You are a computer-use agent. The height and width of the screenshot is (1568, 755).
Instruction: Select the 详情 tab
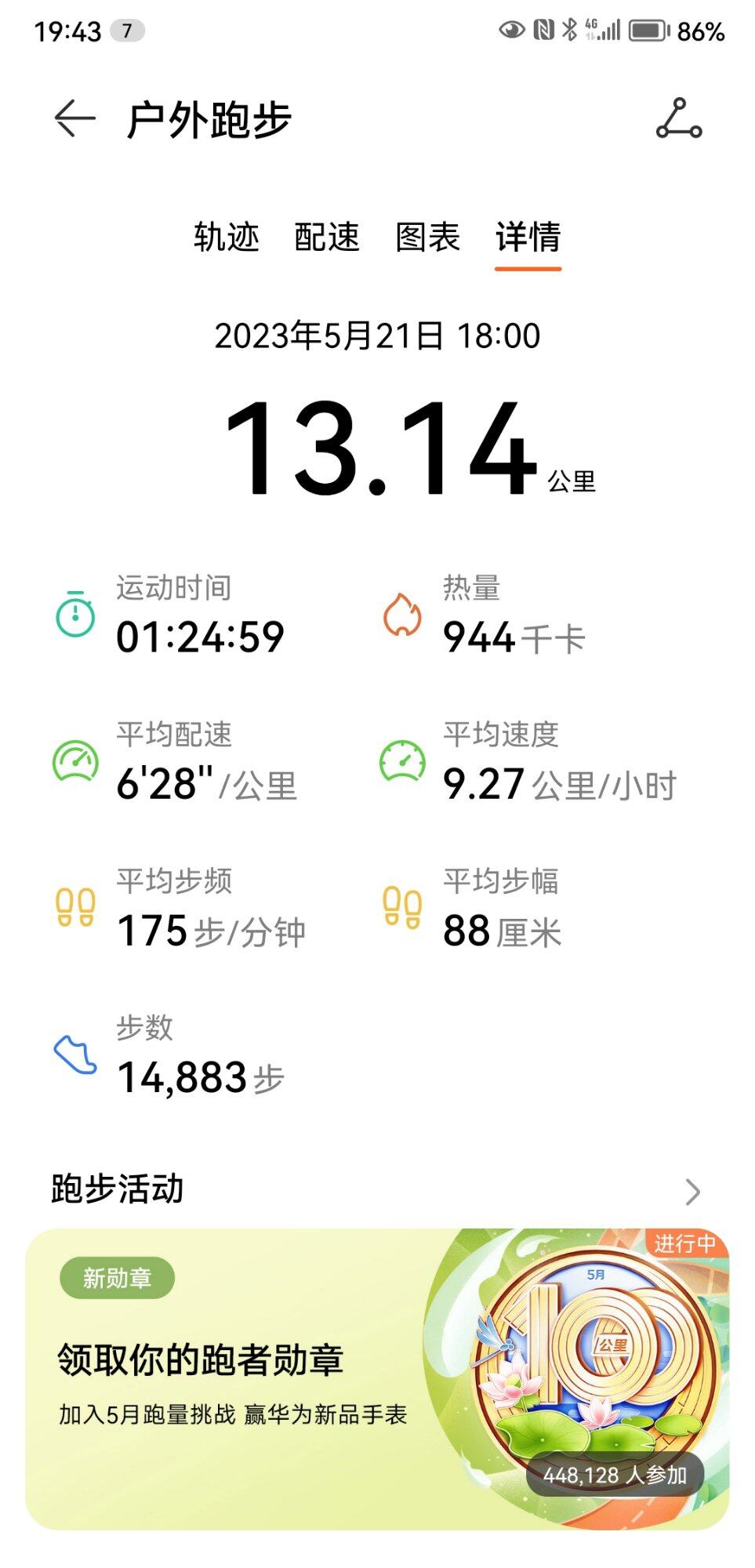click(x=528, y=237)
